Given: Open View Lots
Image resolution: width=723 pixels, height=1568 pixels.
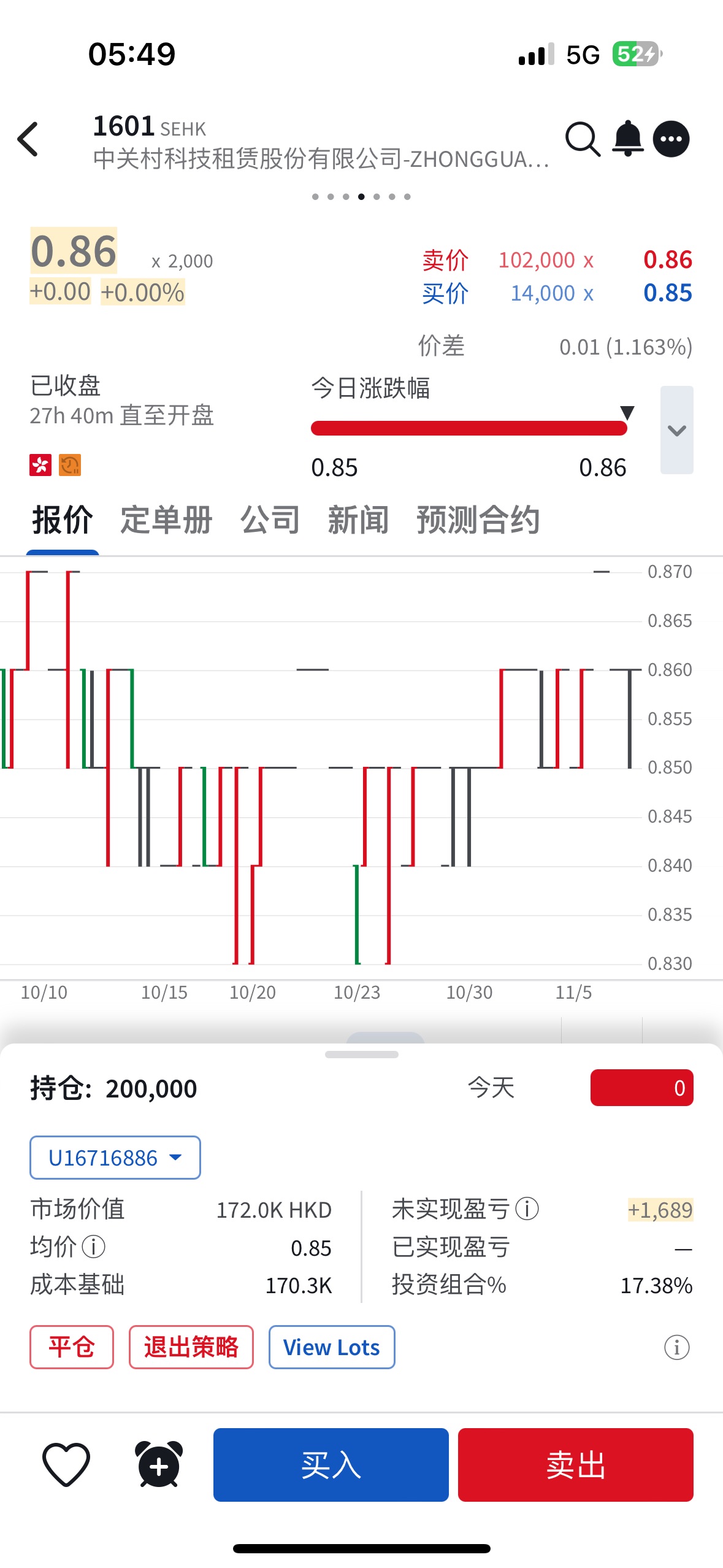Looking at the screenshot, I should click(x=331, y=1347).
